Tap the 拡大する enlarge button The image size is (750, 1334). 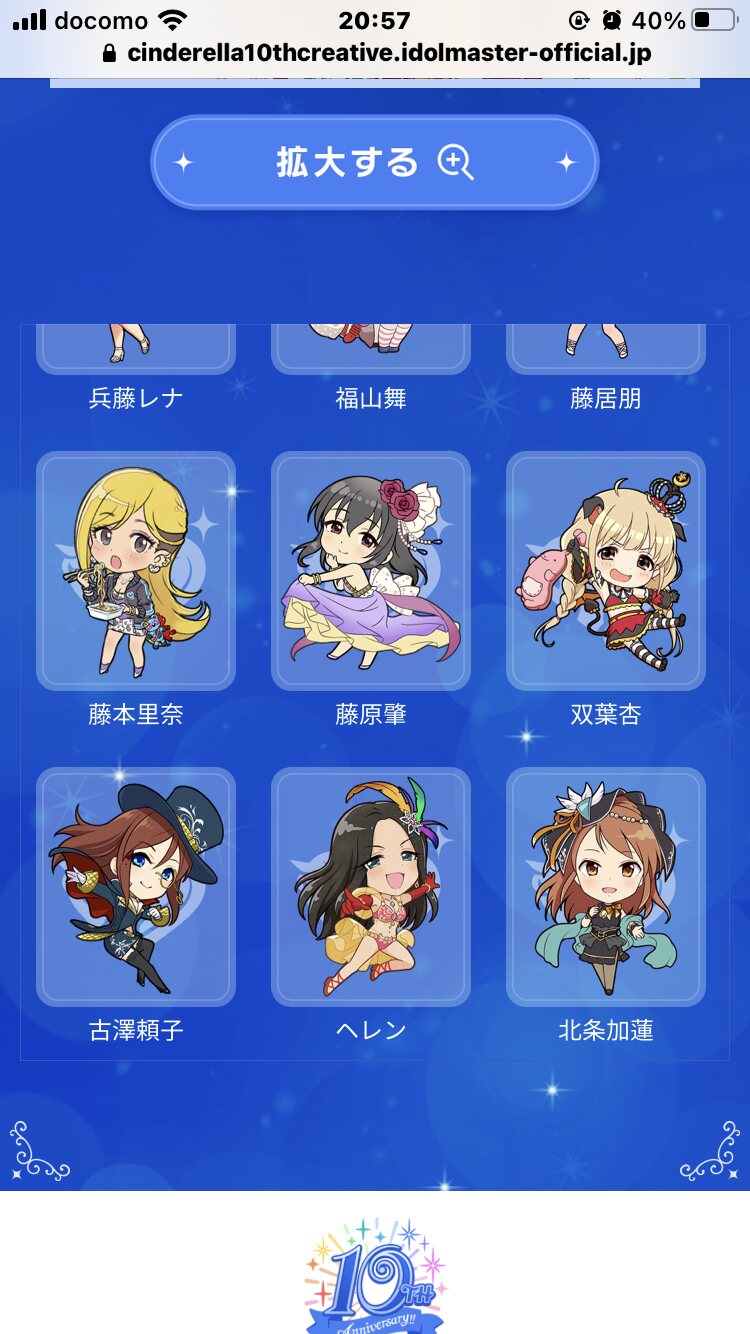pos(375,162)
